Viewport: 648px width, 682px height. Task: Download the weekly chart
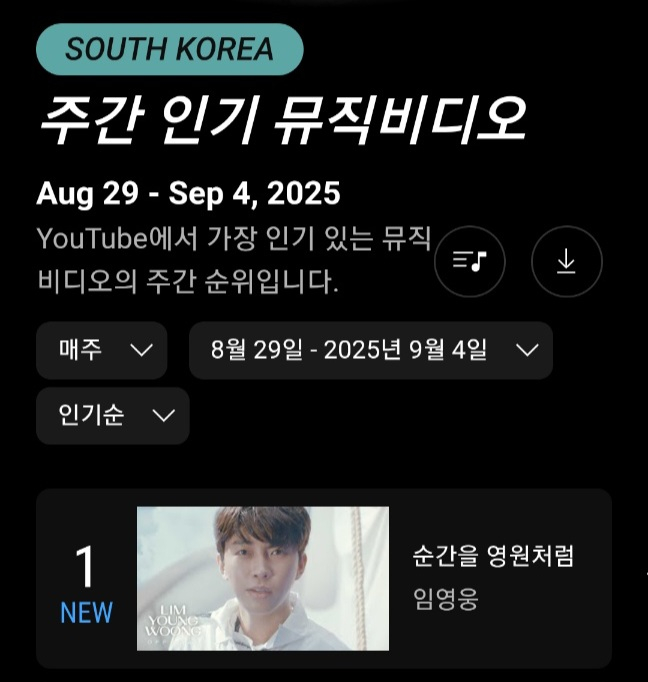tap(566, 262)
